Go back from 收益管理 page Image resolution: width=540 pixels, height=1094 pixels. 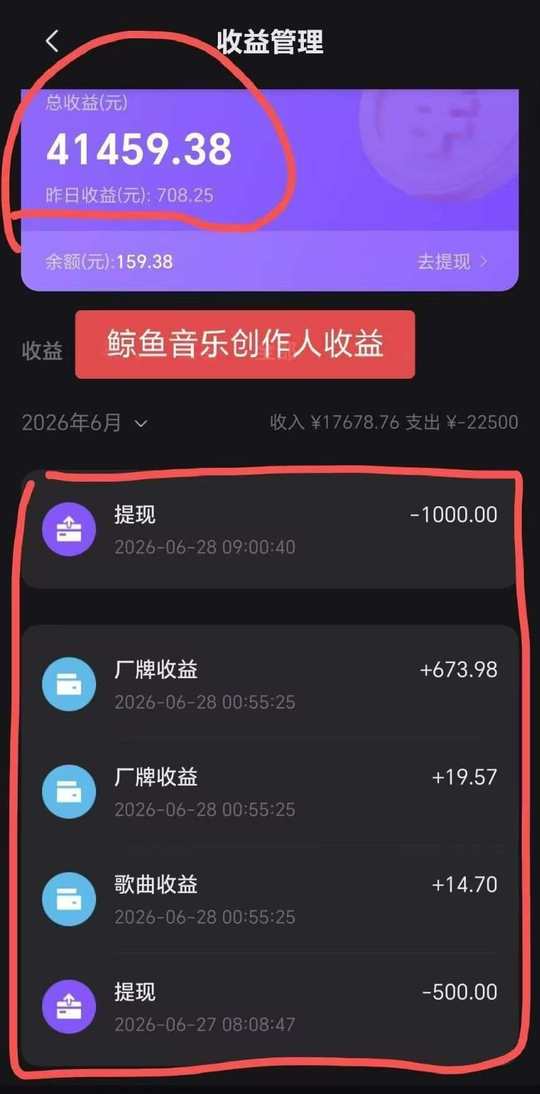click(x=52, y=42)
